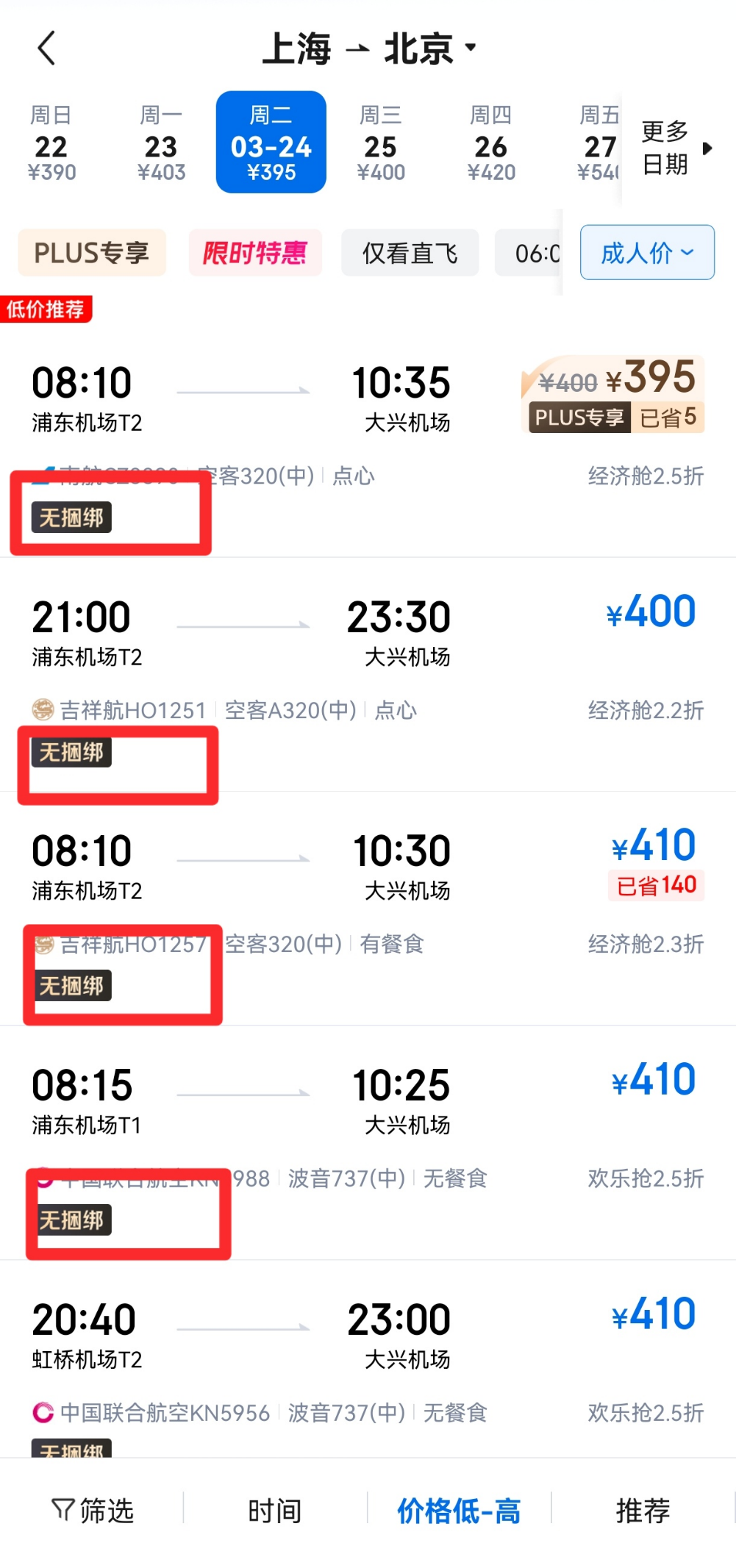Image resolution: width=736 pixels, height=1568 pixels.
Task: Toggle the PLUS专享 filter chip
Action: [x=91, y=253]
